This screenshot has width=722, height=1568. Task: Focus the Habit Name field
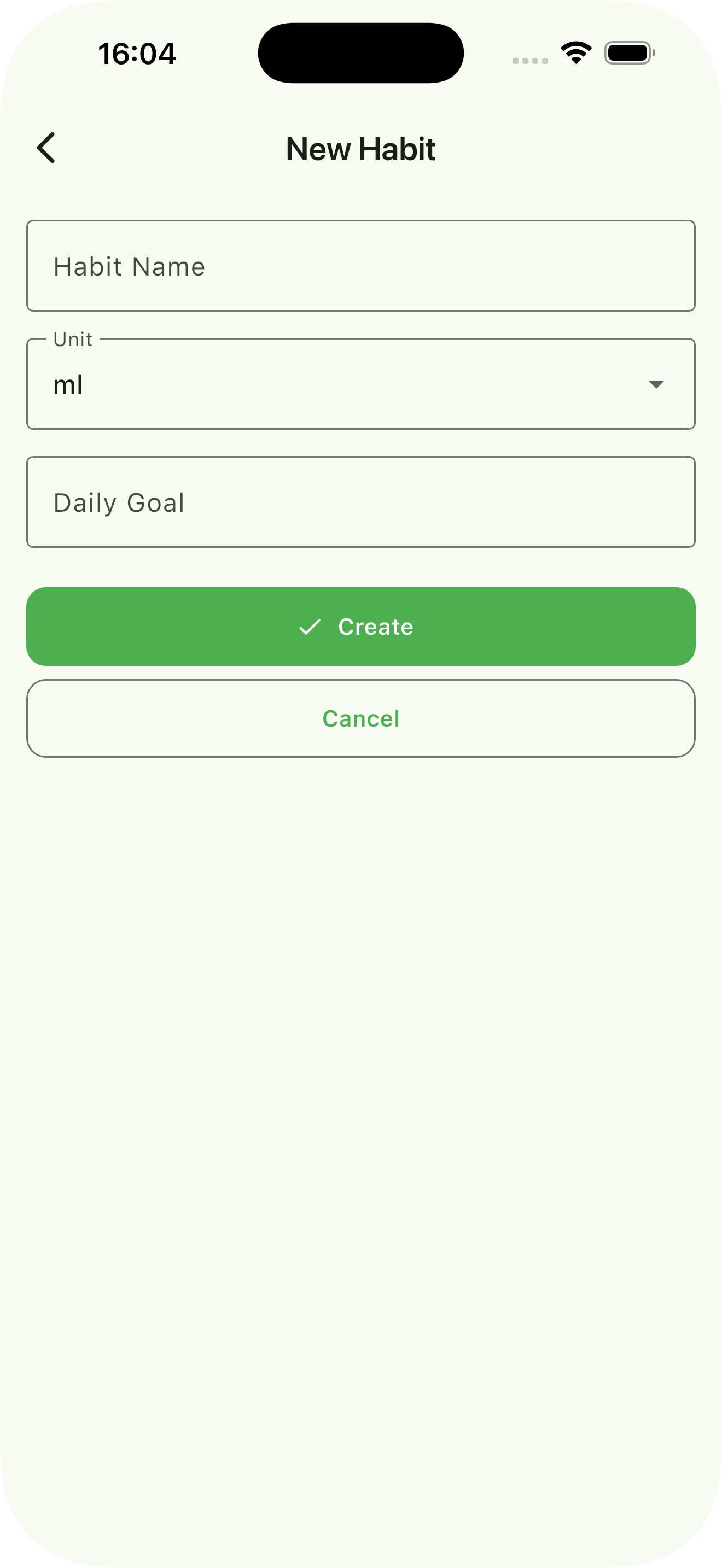pyautogui.click(x=360, y=266)
